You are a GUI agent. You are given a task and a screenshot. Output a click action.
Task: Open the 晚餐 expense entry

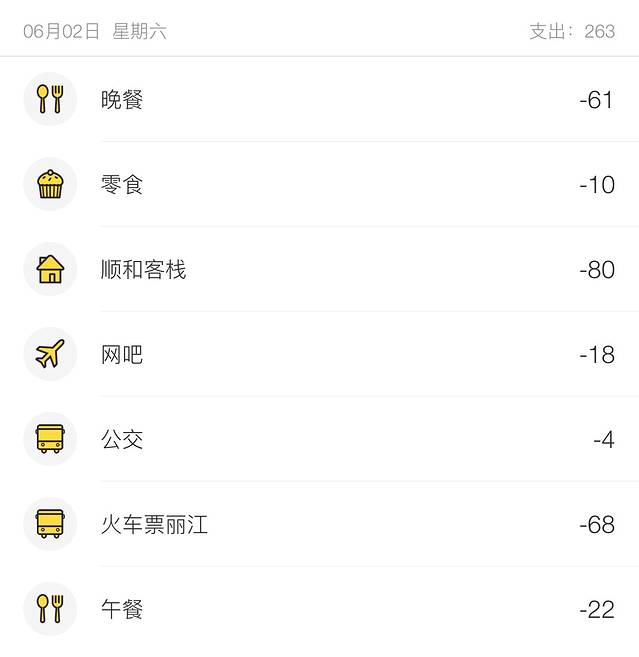click(x=319, y=100)
